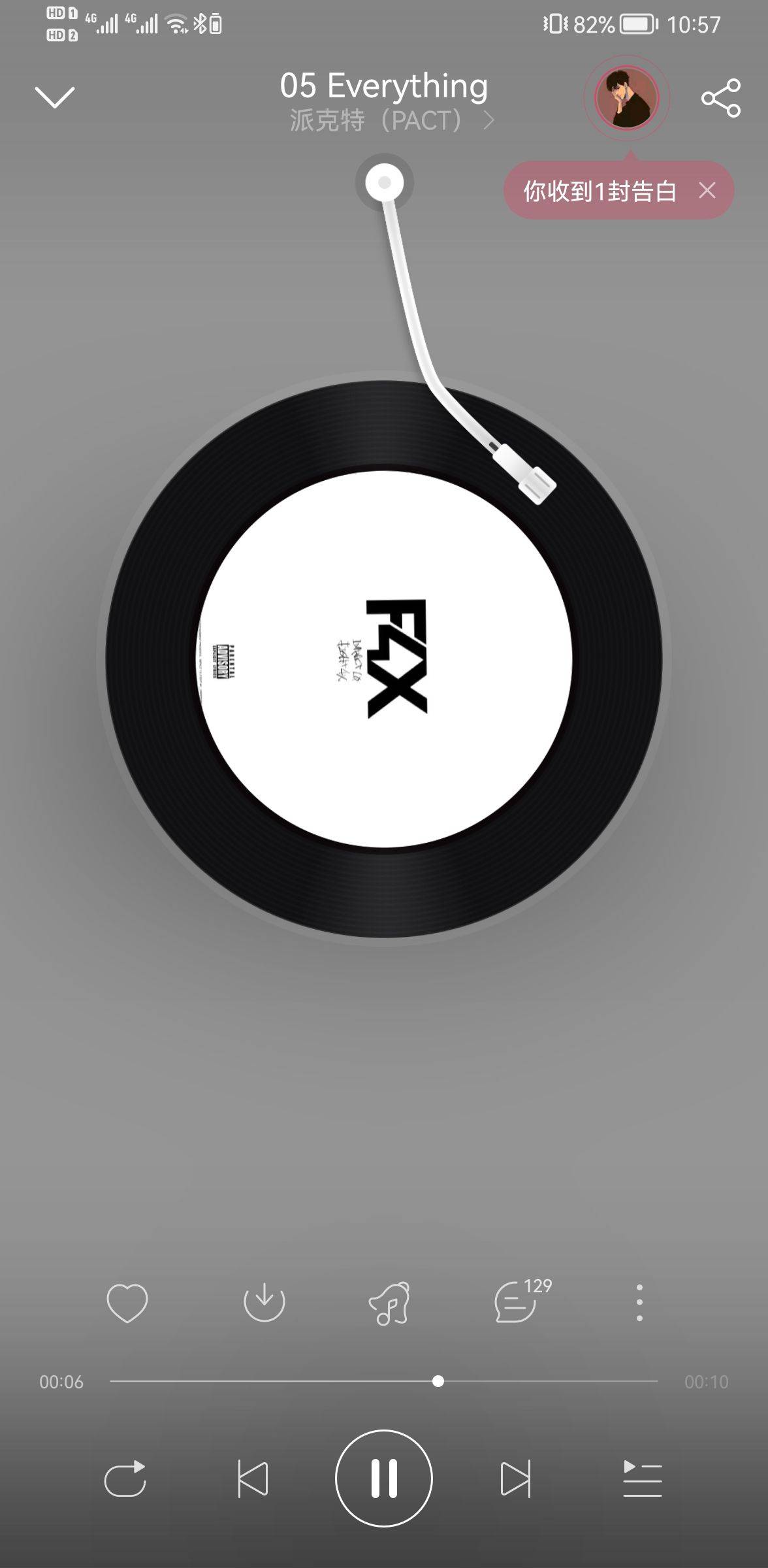This screenshot has width=768, height=1568.
Task: Open the sound effects icon
Action: pos(390,1302)
